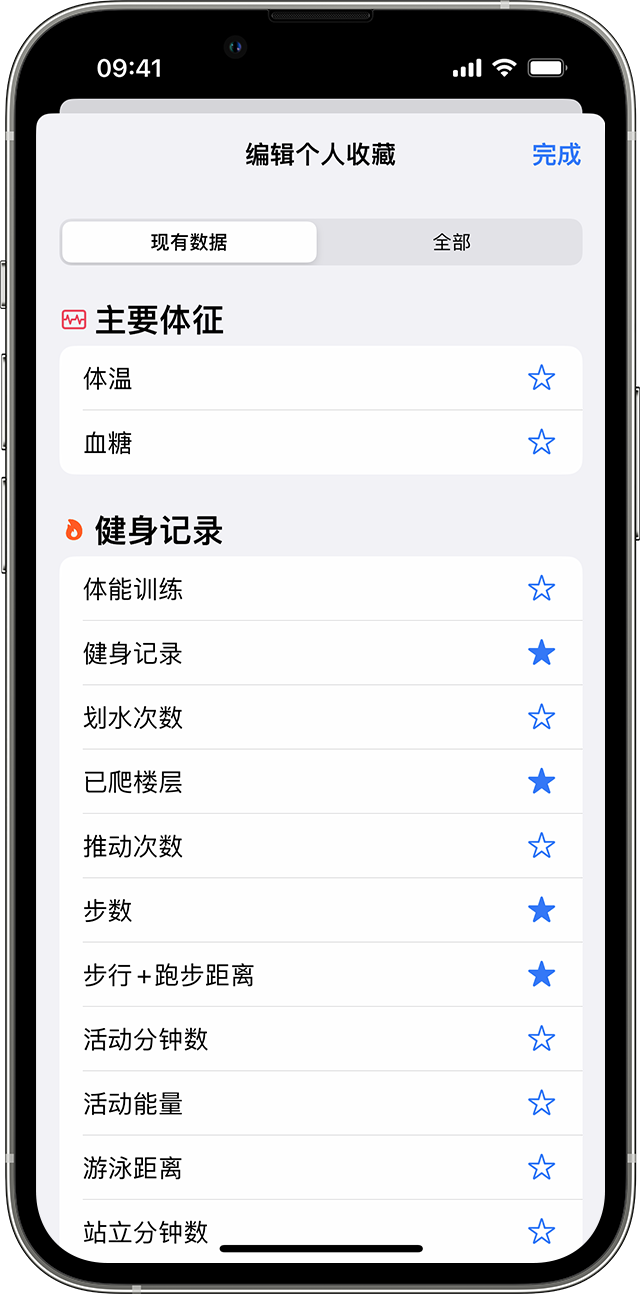Tap 完成 to finish editing favorites
The width and height of the screenshot is (640, 1294).
556,155
